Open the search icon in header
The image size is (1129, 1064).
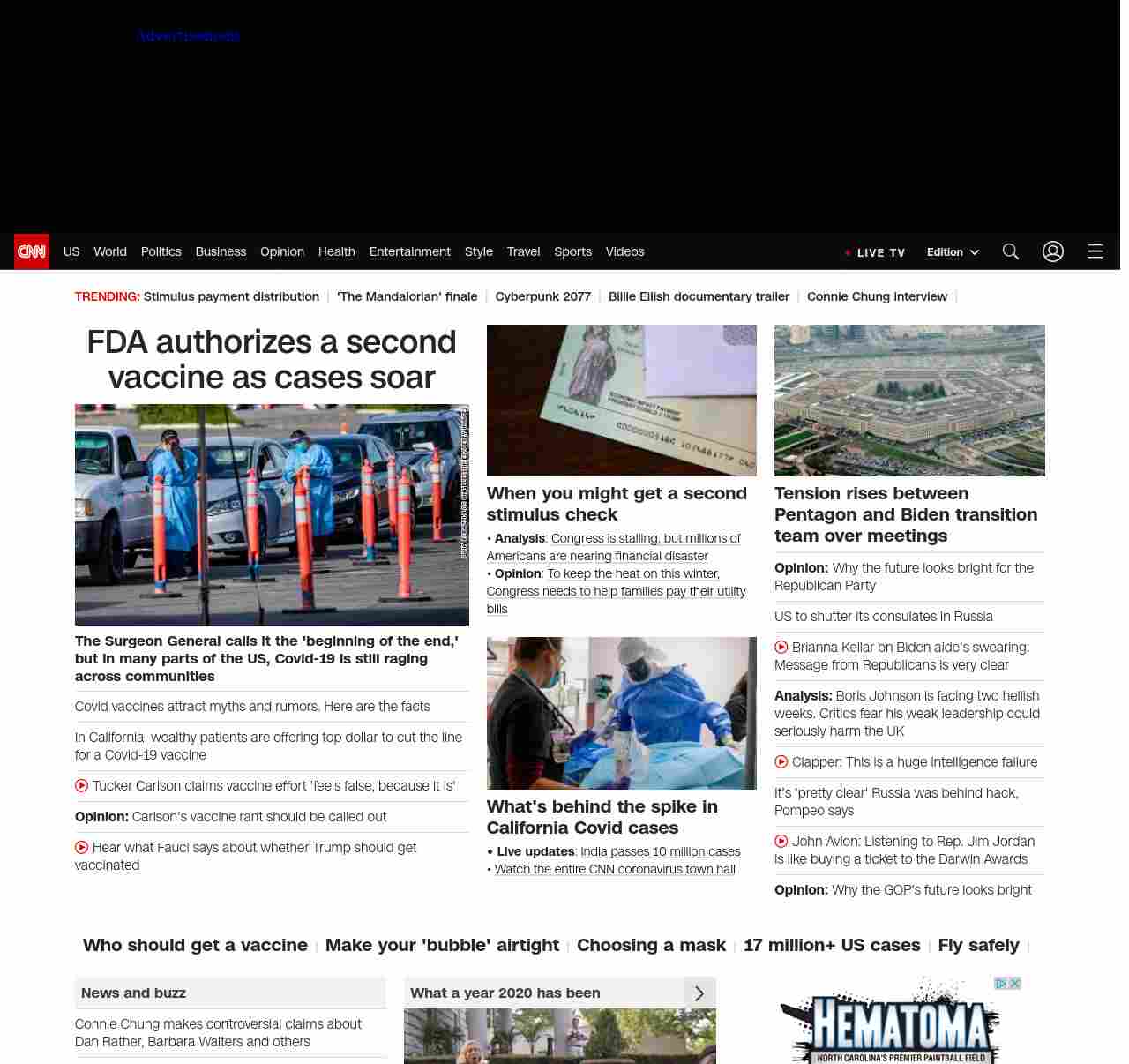click(x=1011, y=251)
